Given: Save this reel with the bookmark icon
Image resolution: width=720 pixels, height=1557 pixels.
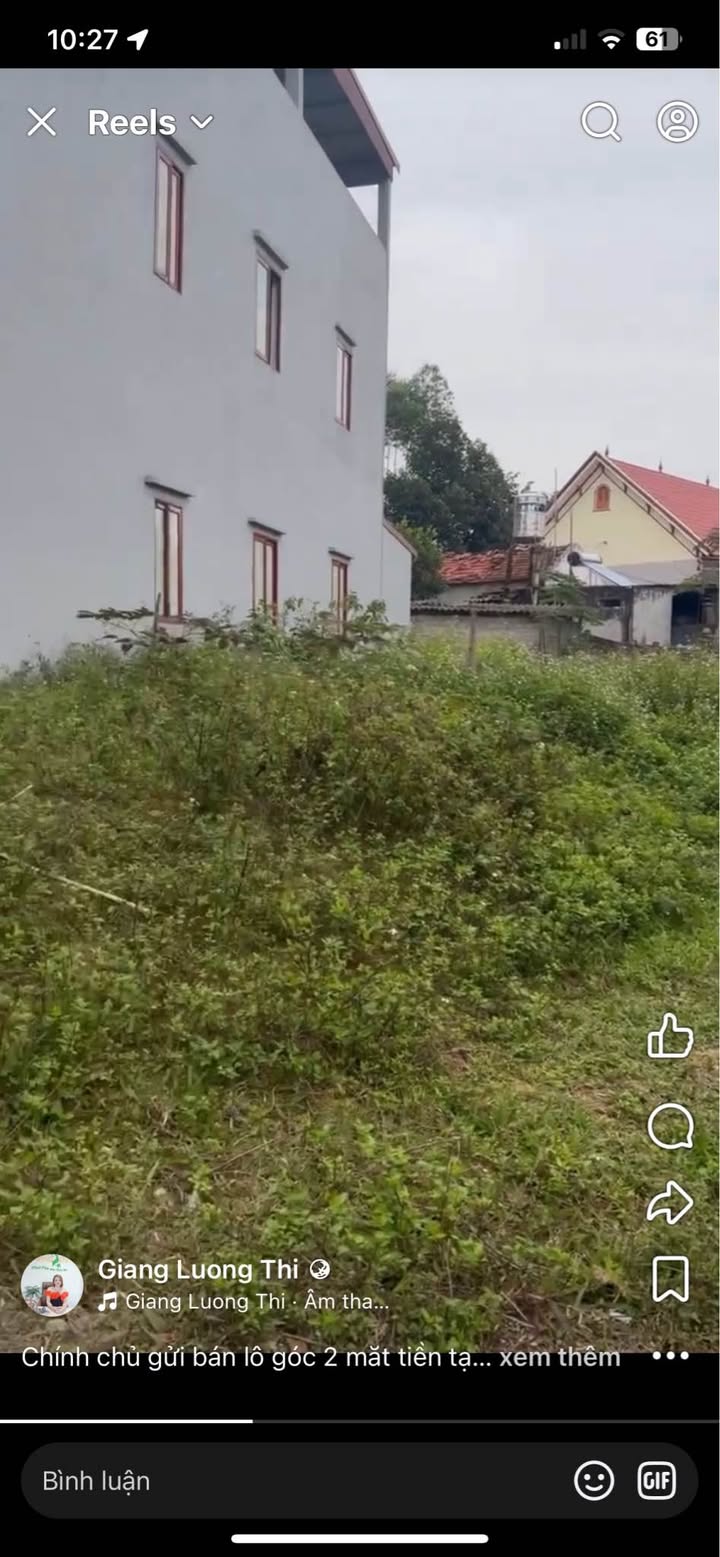Looking at the screenshot, I should coord(670,1279).
